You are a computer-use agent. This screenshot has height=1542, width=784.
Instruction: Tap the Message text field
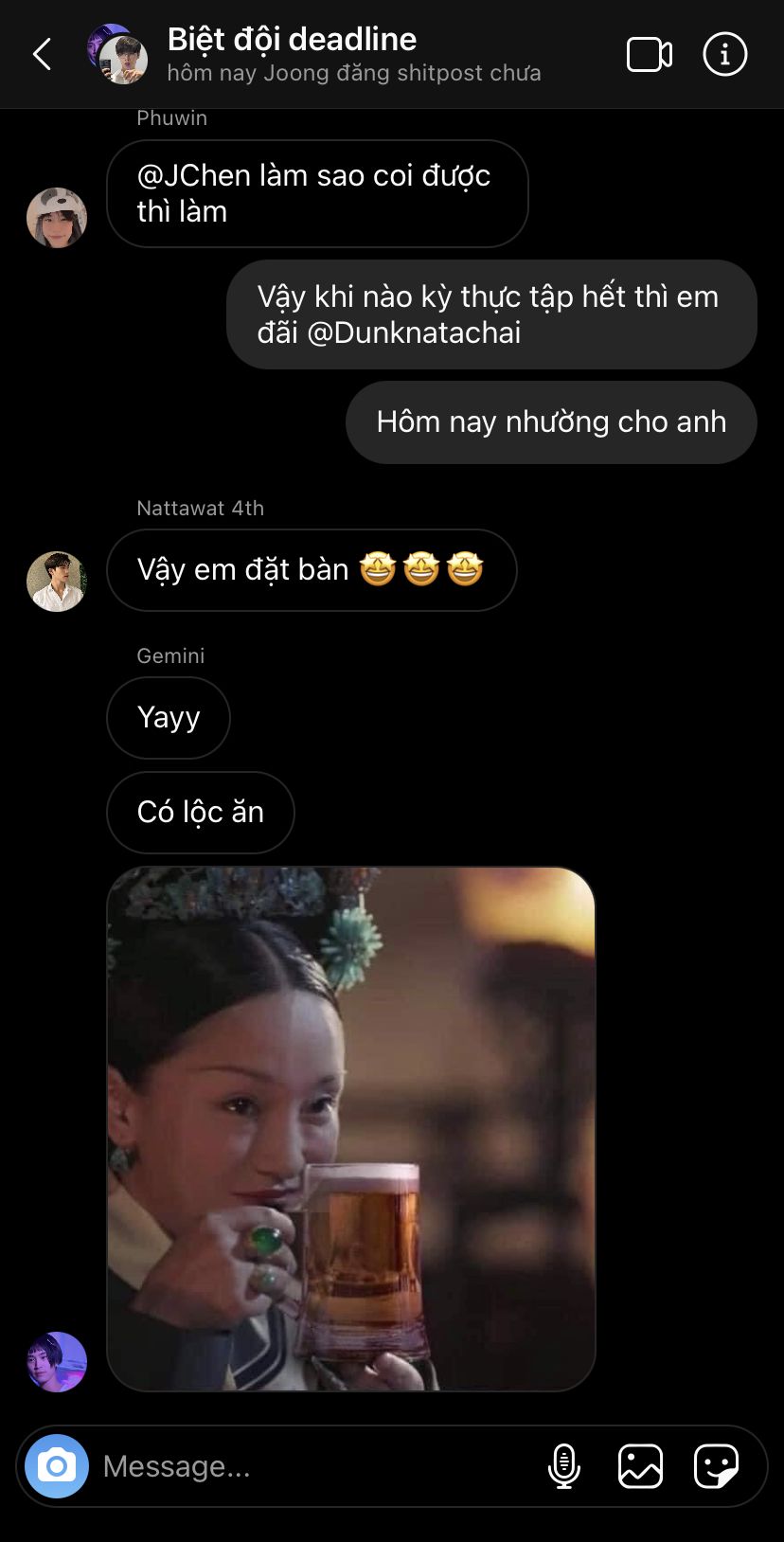[312, 1466]
